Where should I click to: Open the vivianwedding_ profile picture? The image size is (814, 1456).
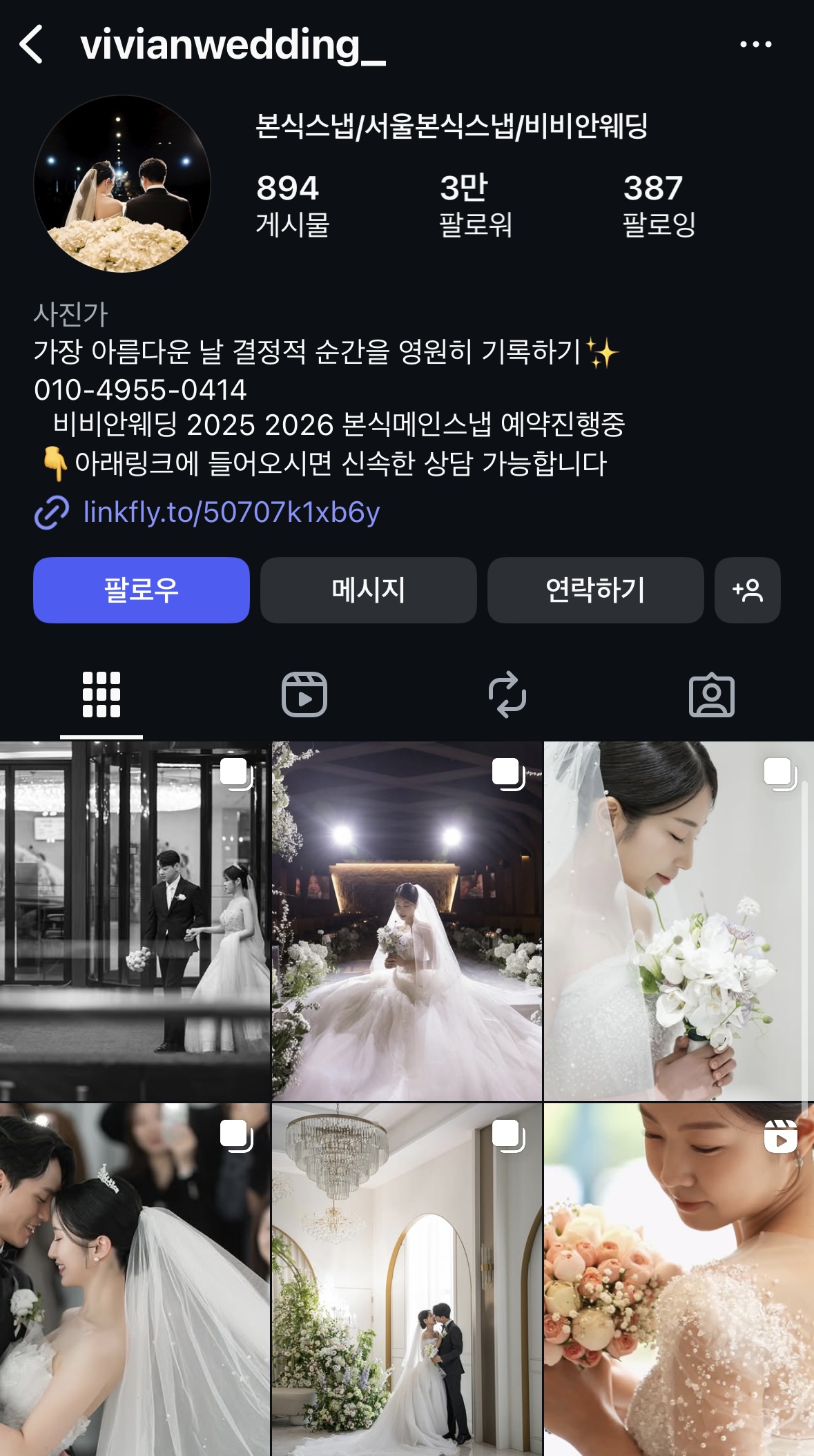tap(122, 184)
